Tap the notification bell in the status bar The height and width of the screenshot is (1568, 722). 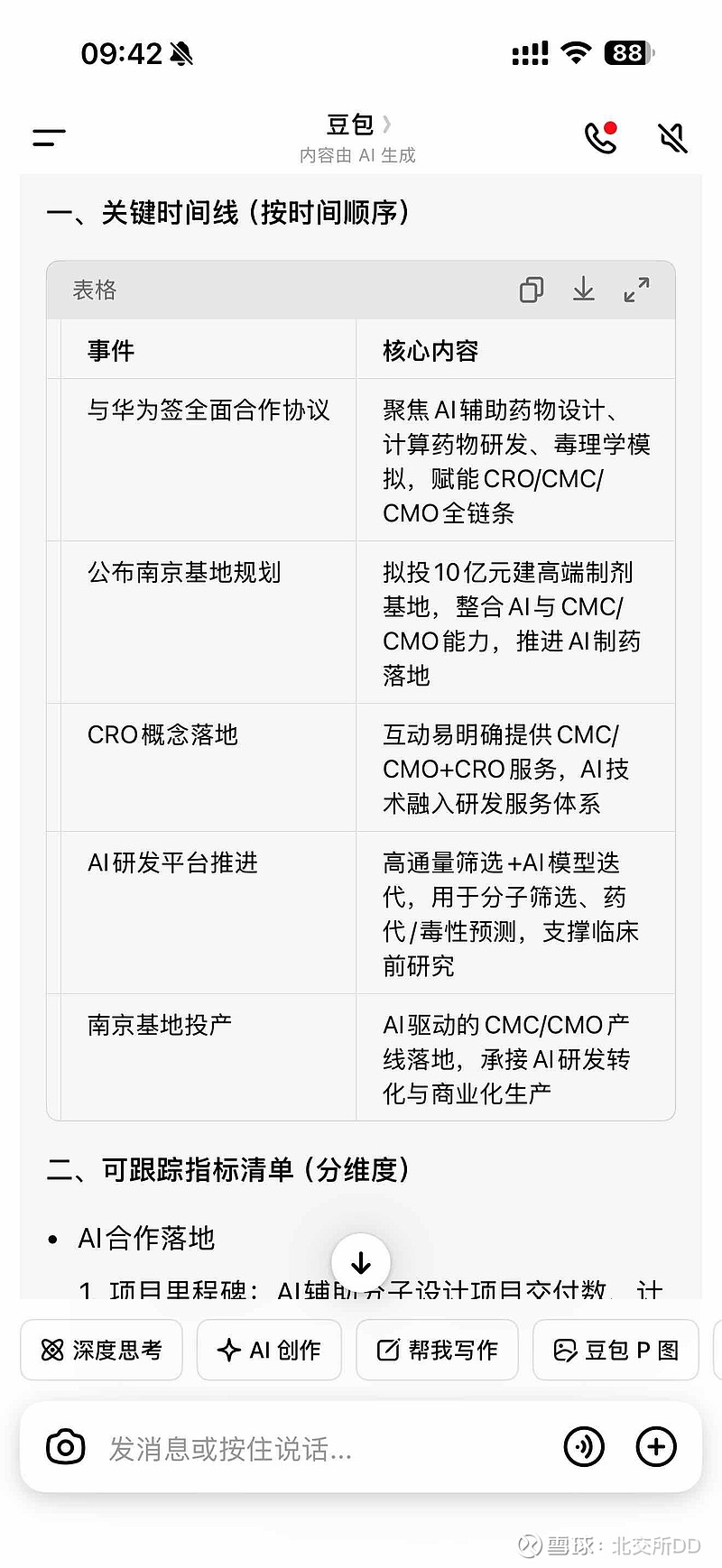point(180,52)
